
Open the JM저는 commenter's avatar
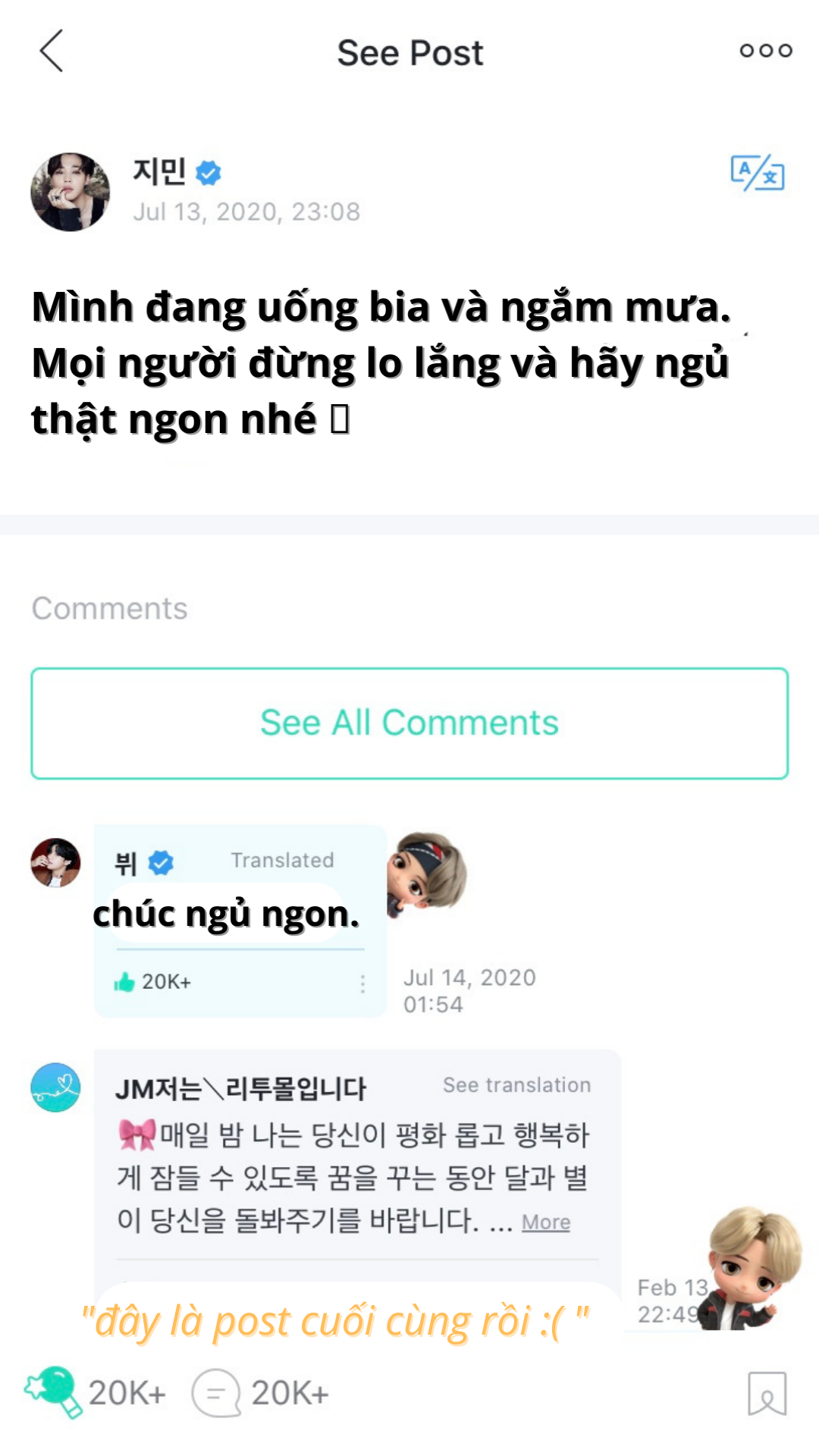[x=55, y=1087]
